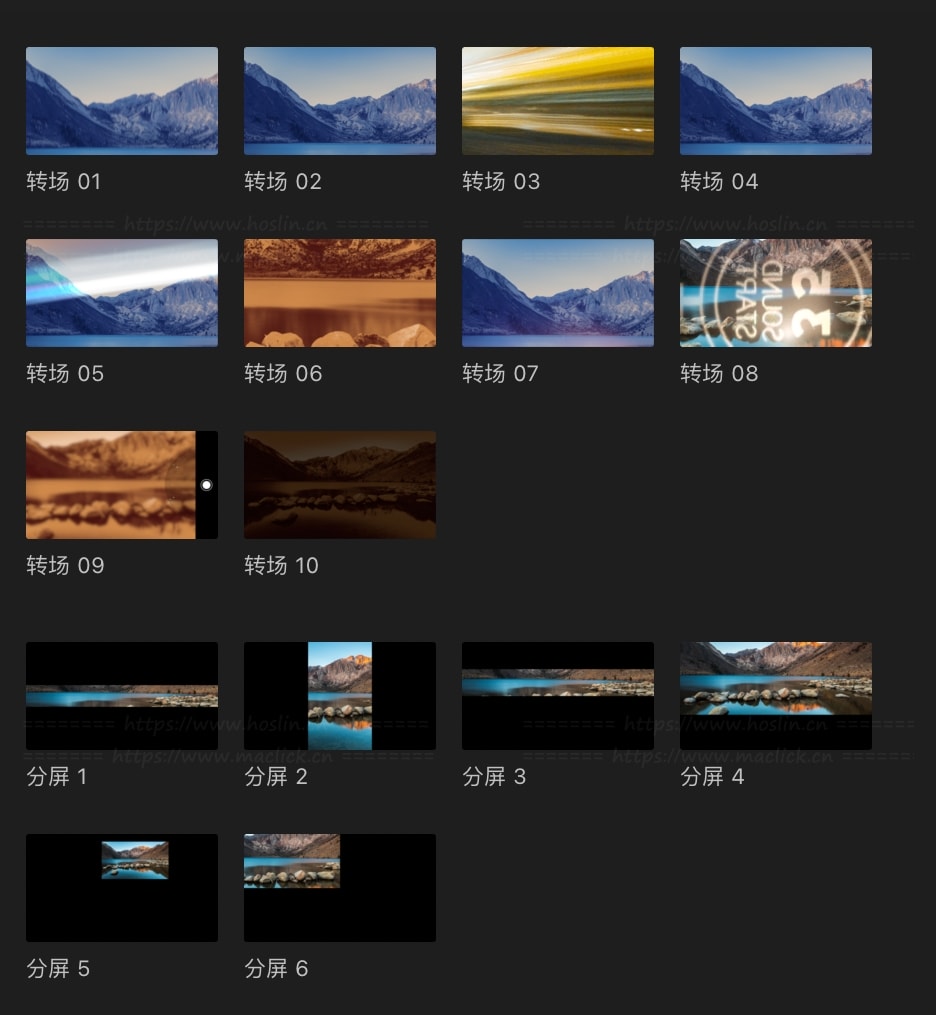
Task: Open the 分屏 4 split-screen preset
Action: 776,696
